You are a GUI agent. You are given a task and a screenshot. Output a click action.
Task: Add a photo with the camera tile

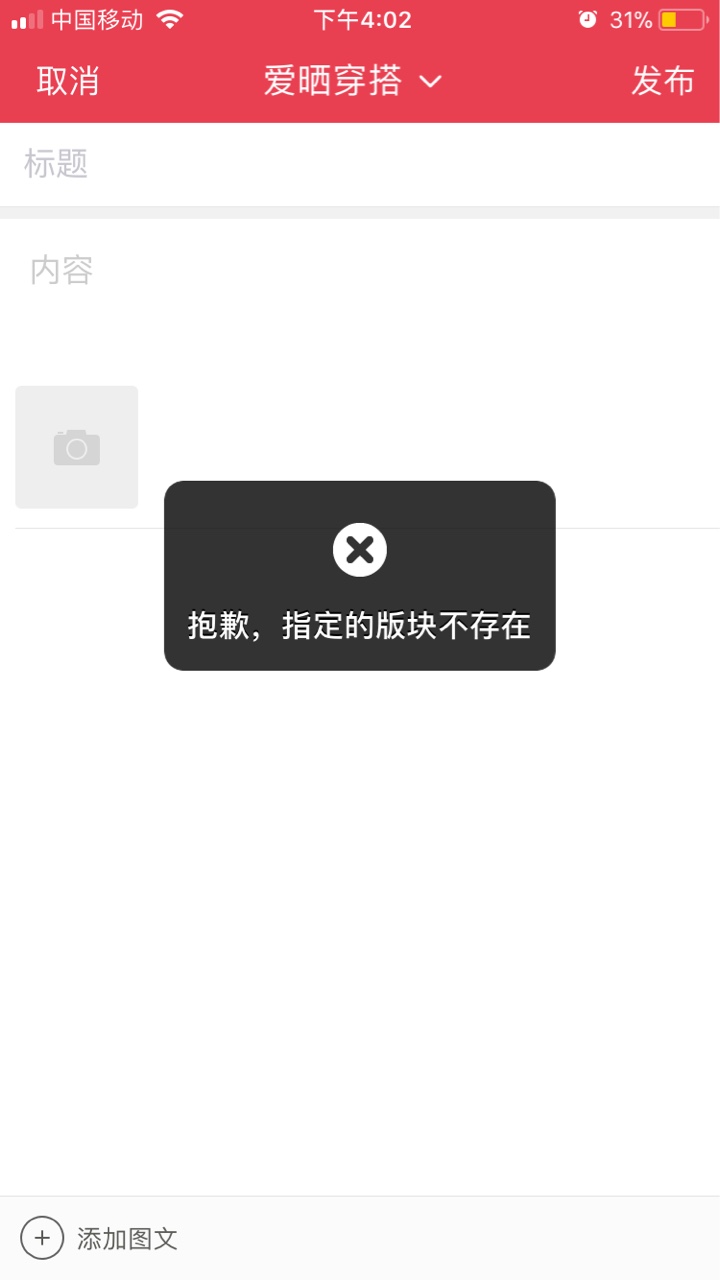pyautogui.click(x=77, y=447)
